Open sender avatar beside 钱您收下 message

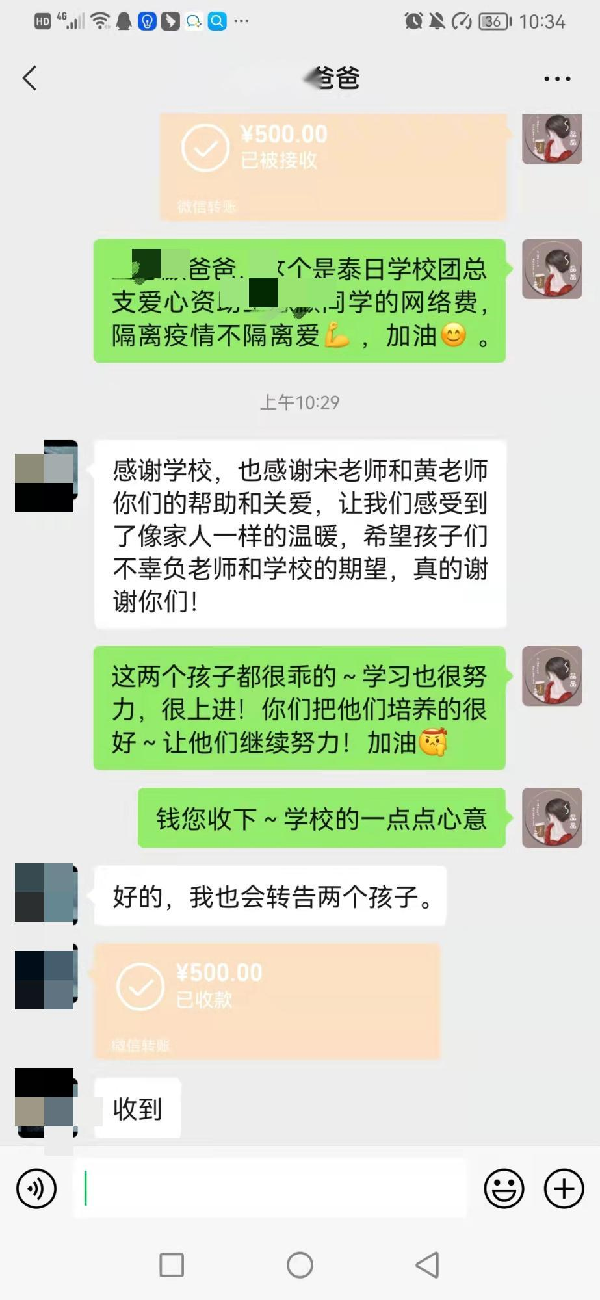[552, 818]
